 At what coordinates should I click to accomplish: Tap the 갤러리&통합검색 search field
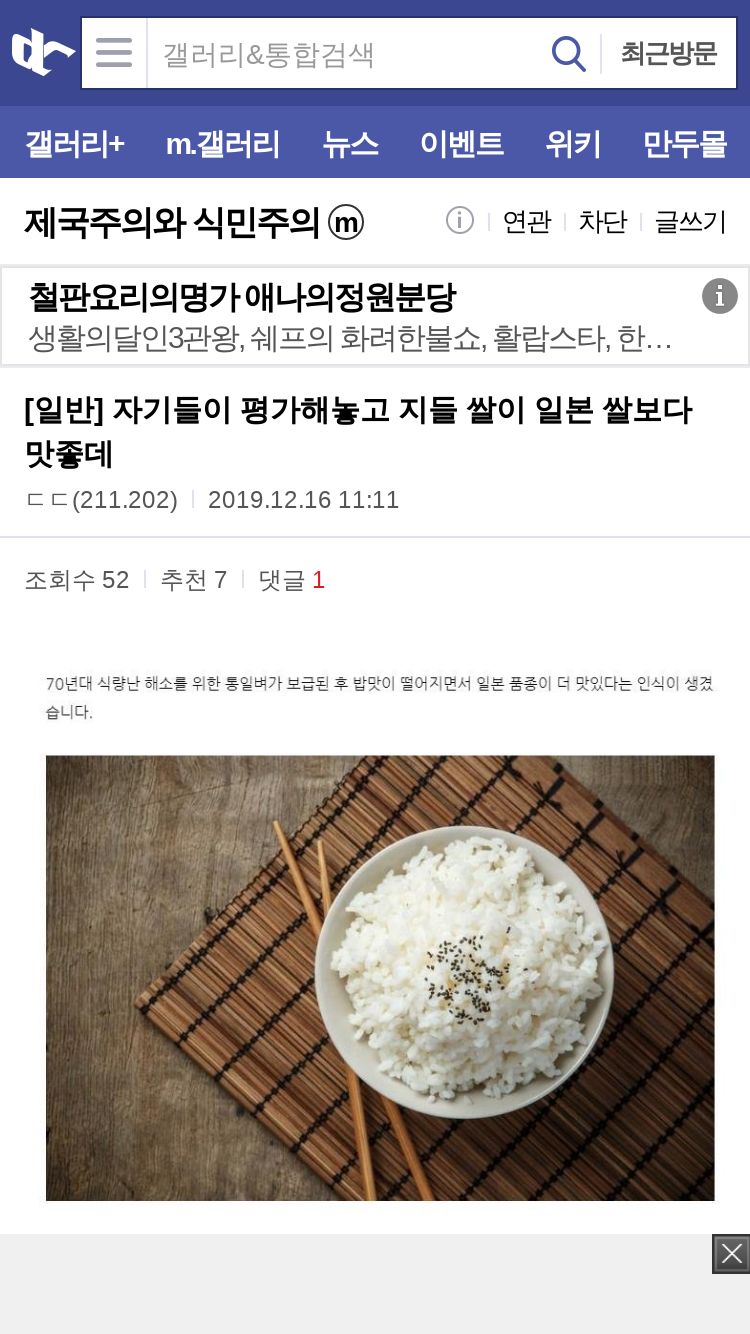[345, 54]
